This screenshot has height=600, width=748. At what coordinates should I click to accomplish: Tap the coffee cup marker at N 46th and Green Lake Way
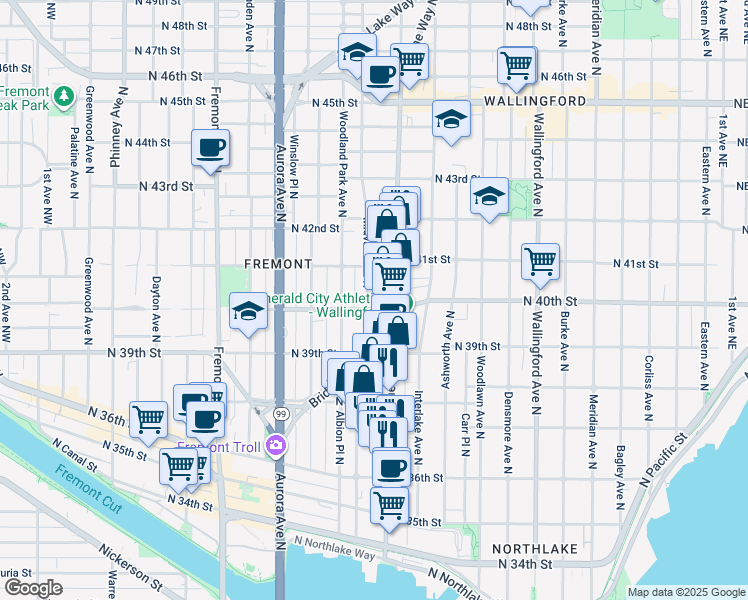[380, 75]
